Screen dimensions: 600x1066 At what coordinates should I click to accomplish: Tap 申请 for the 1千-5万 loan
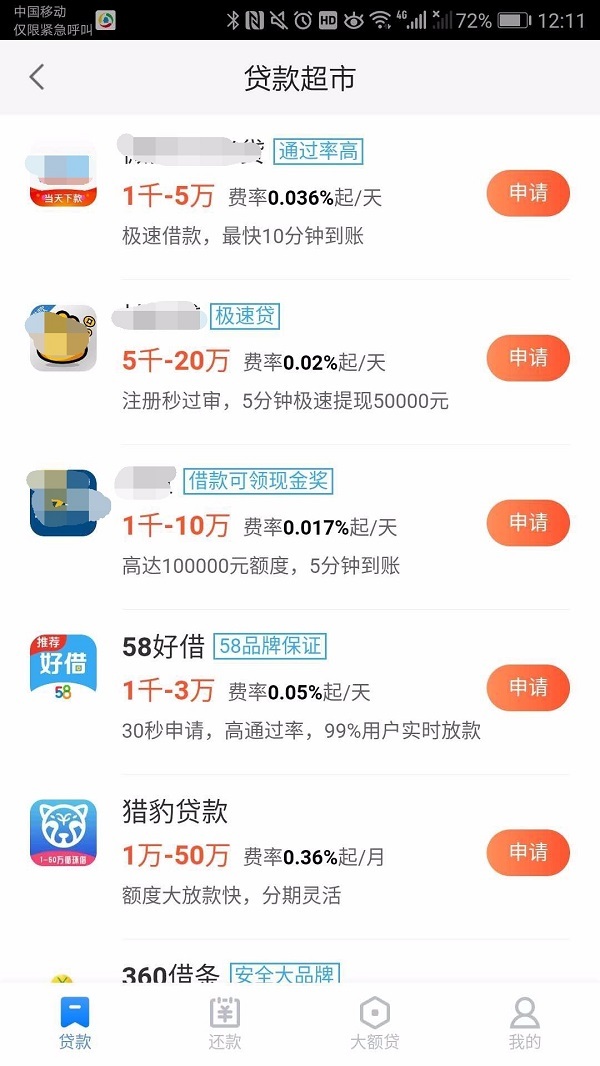point(528,193)
